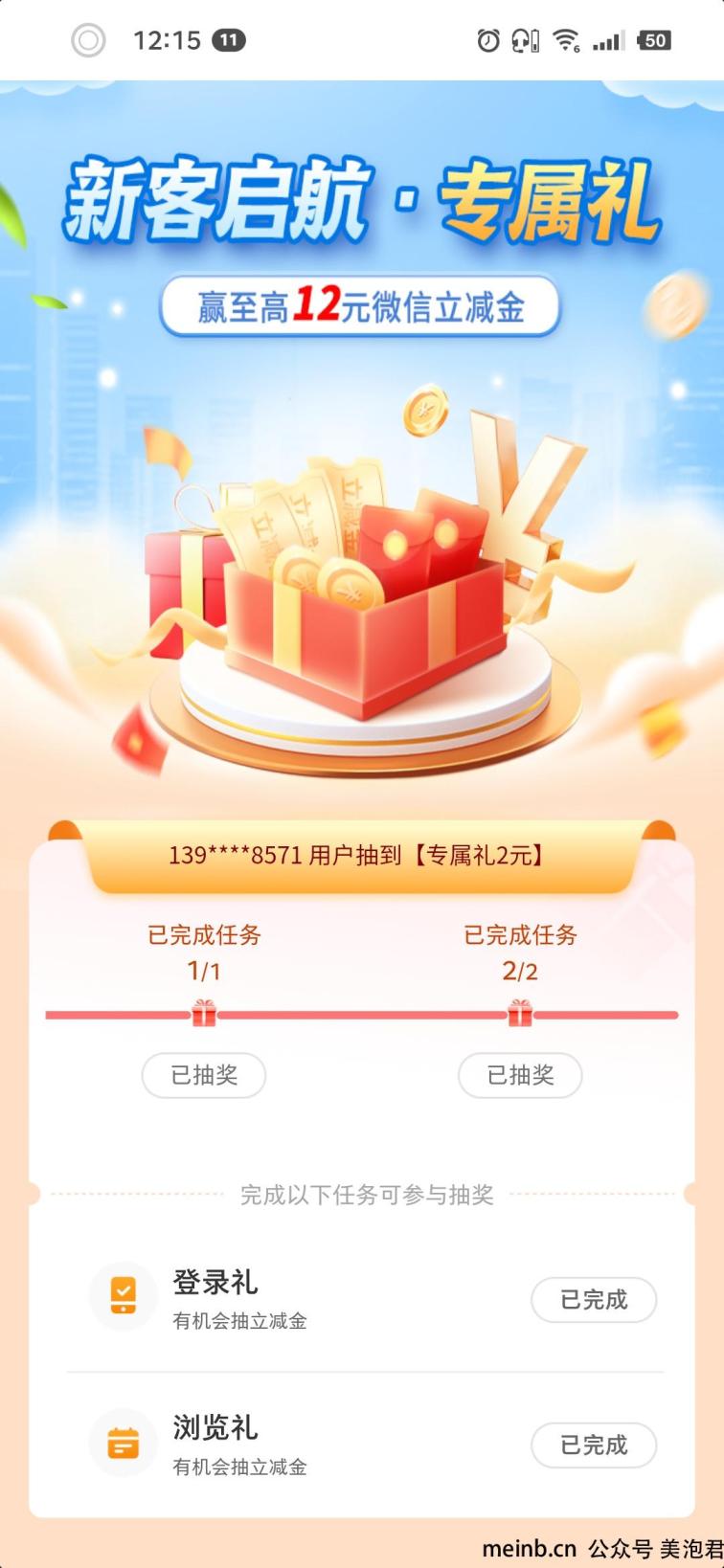Tap 已完成 button for 登录礼
This screenshot has width=724, height=1568.
click(594, 1299)
